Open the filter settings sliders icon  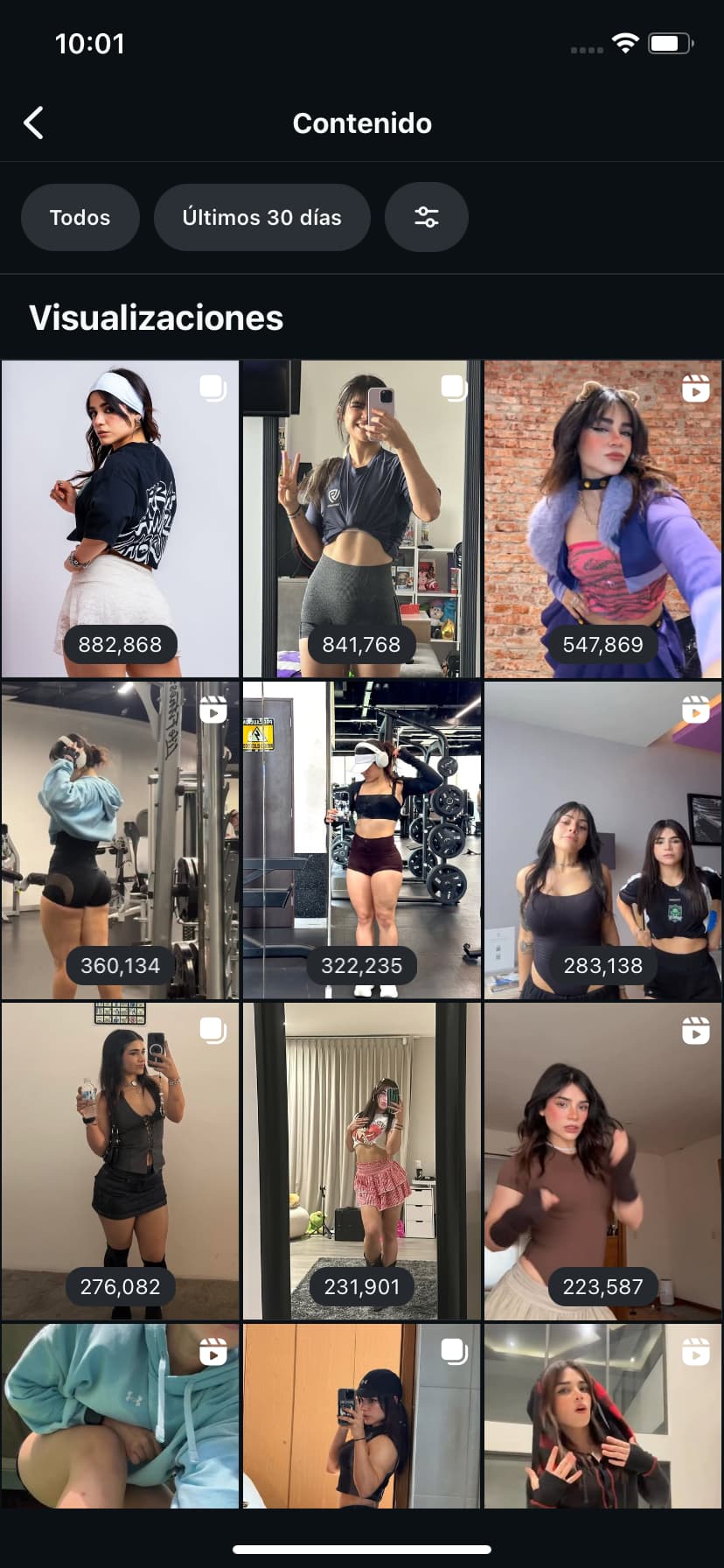pos(426,218)
